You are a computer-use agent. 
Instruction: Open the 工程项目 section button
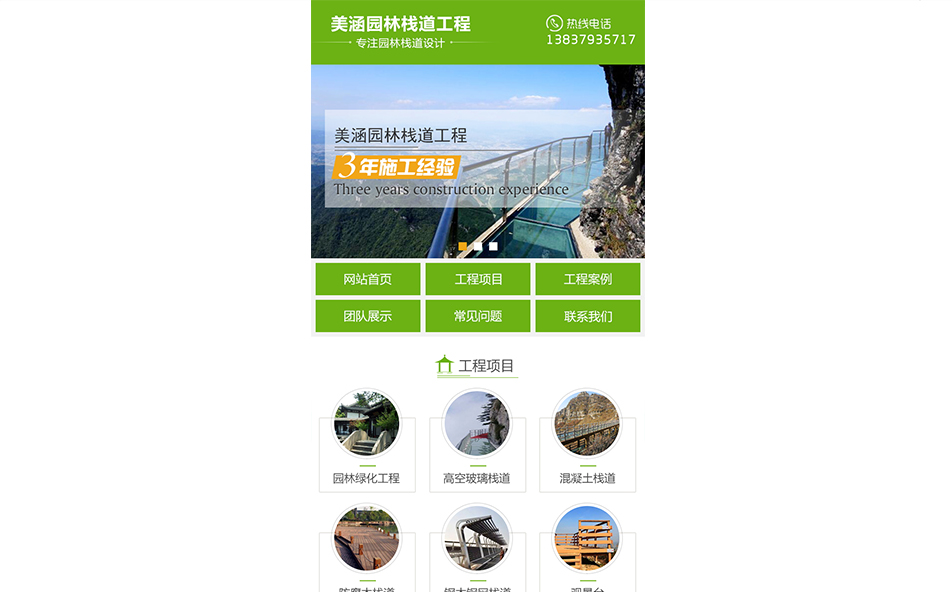pyautogui.click(x=478, y=279)
